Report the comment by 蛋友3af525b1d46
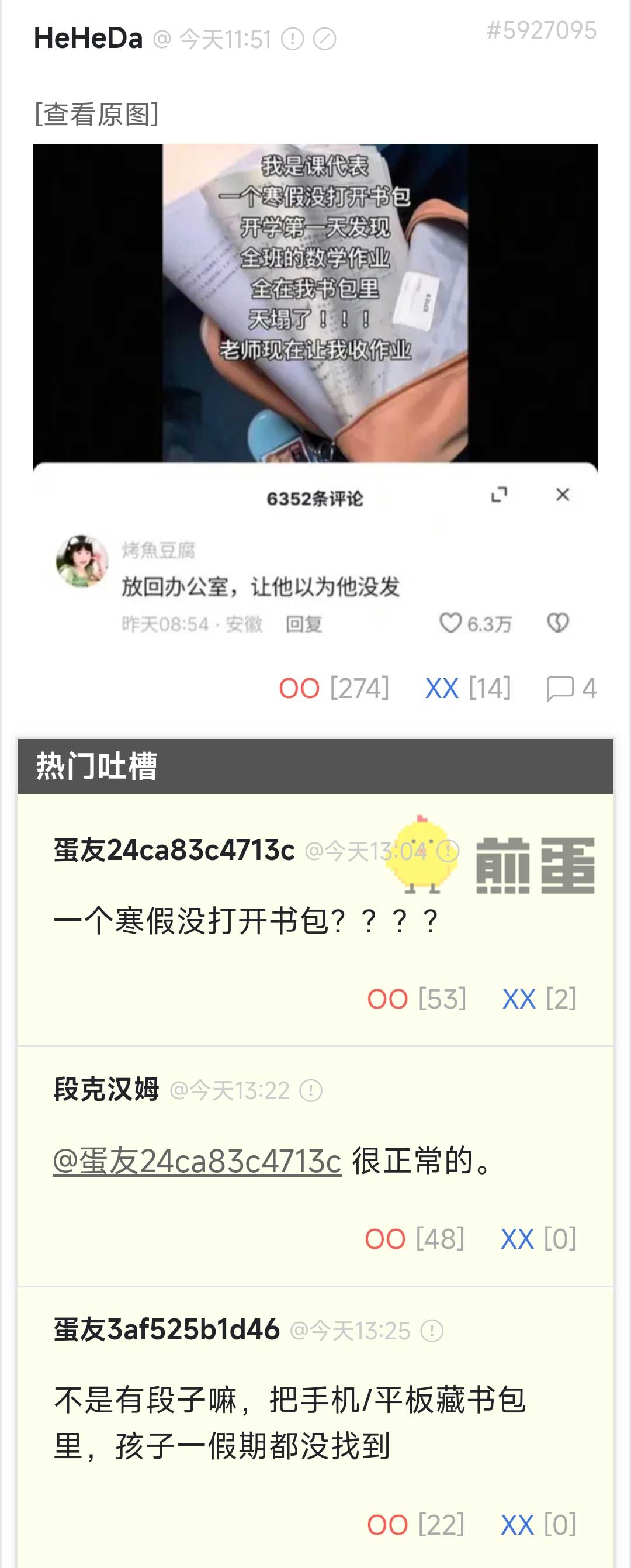 point(432,1330)
